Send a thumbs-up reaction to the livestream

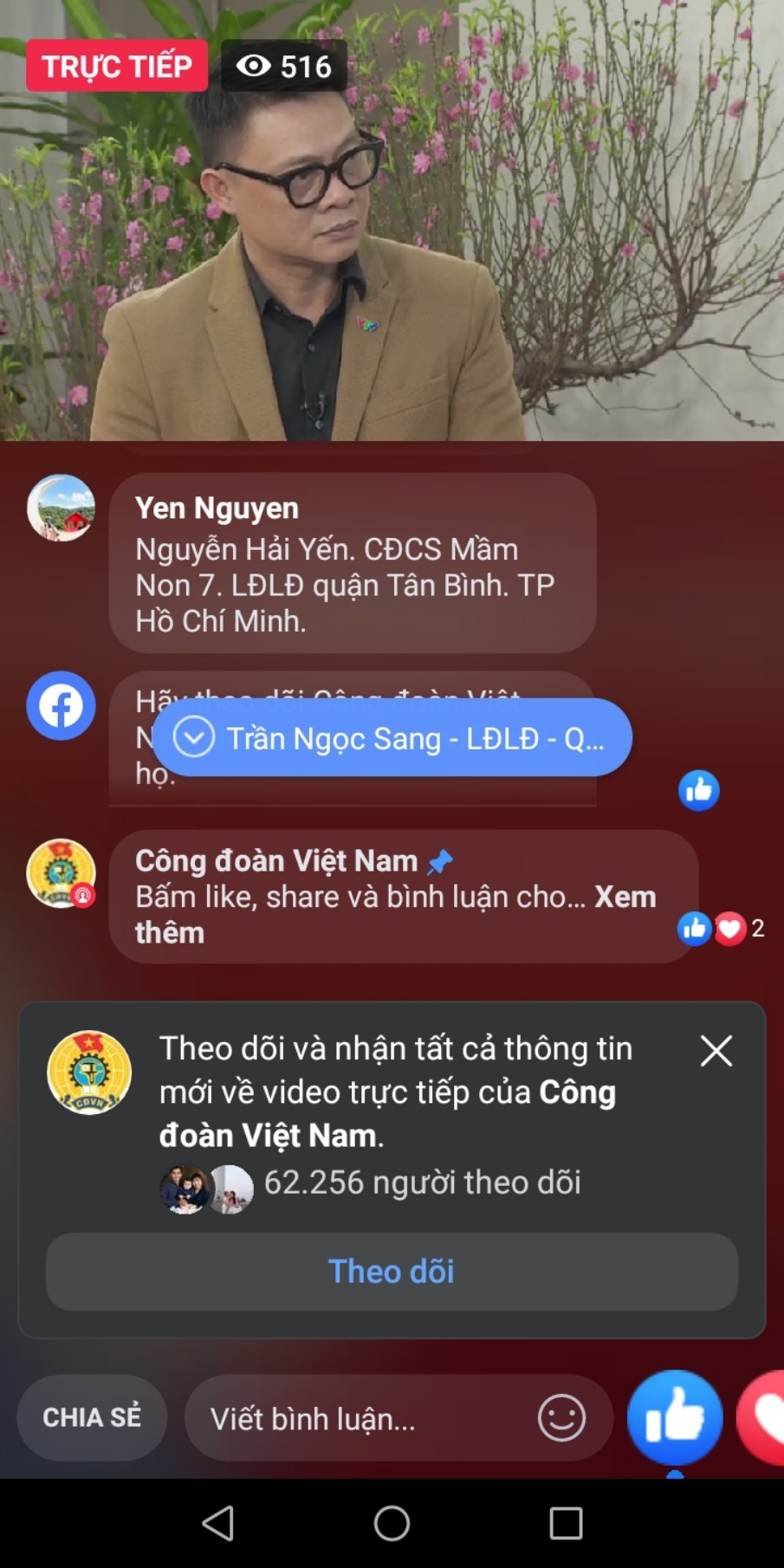point(675,1417)
